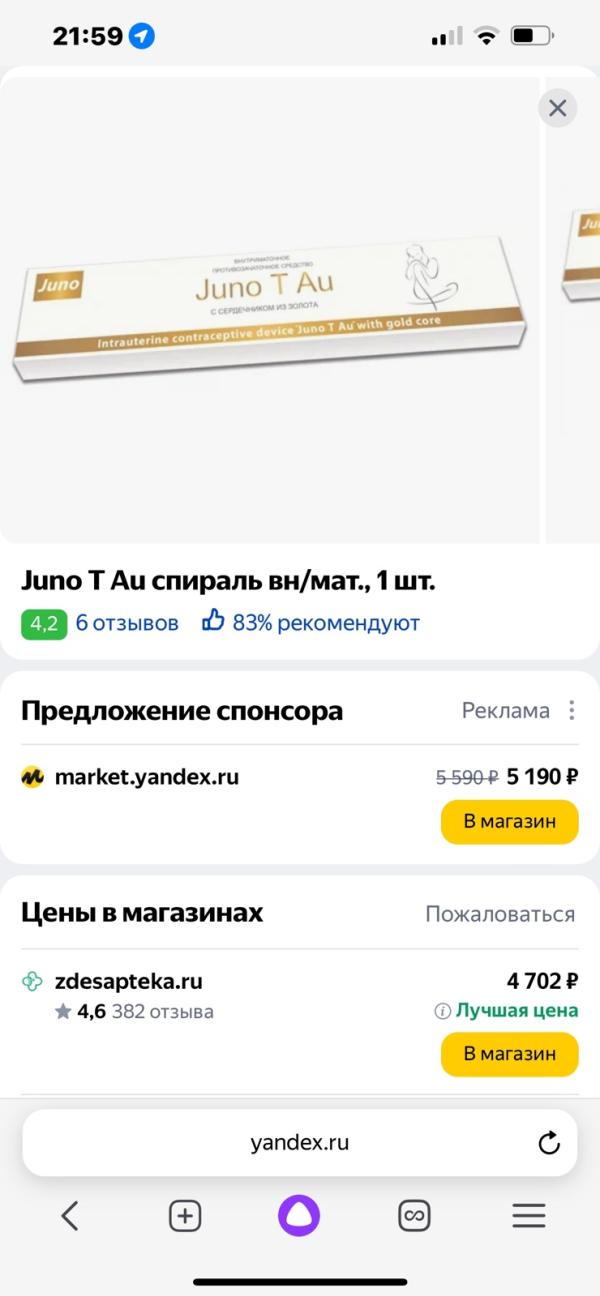Open zdesapteka.ru store offer
The width and height of the screenshot is (600, 1296).
tap(128, 982)
